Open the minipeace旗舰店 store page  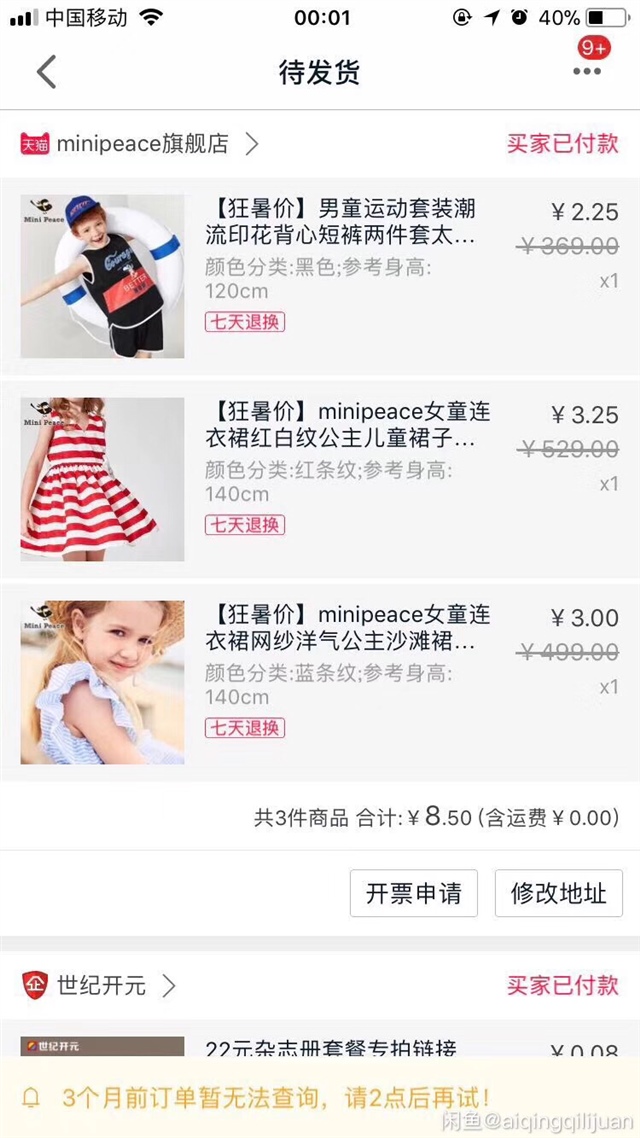pos(142,144)
